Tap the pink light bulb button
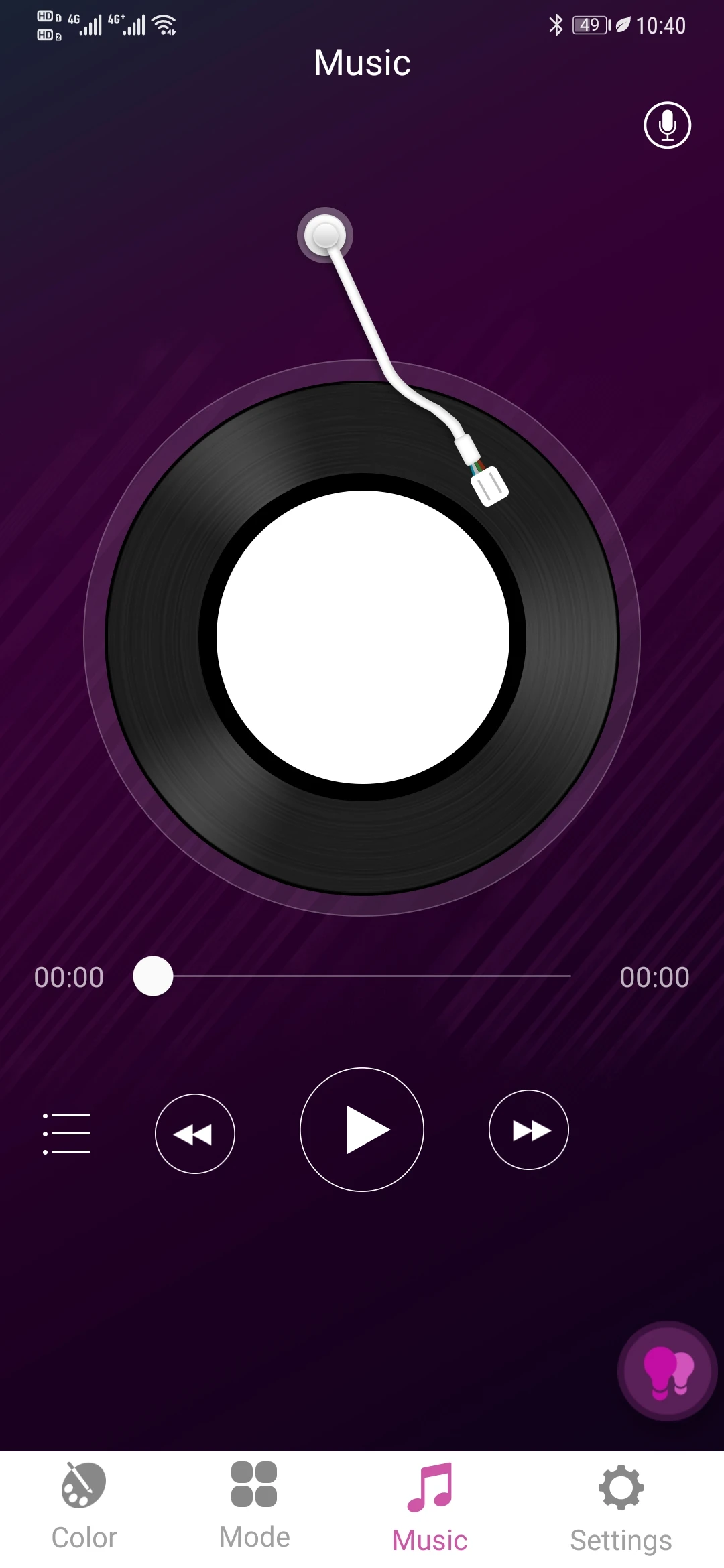 click(668, 1370)
